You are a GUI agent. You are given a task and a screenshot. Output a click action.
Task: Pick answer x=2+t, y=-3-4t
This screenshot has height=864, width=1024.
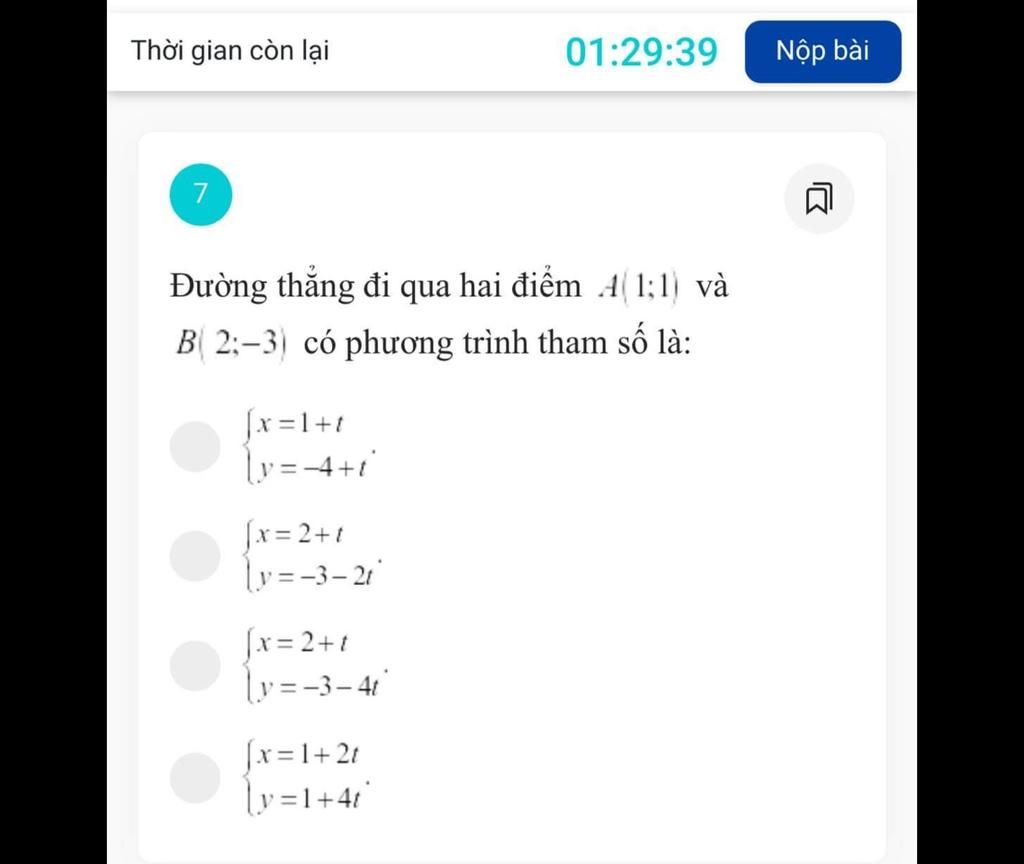point(195,666)
